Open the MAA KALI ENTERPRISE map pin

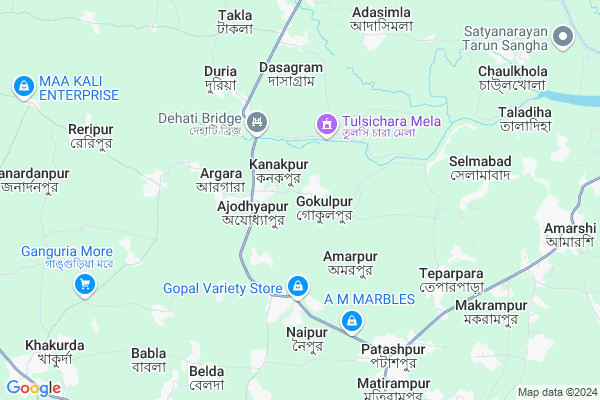22,87
